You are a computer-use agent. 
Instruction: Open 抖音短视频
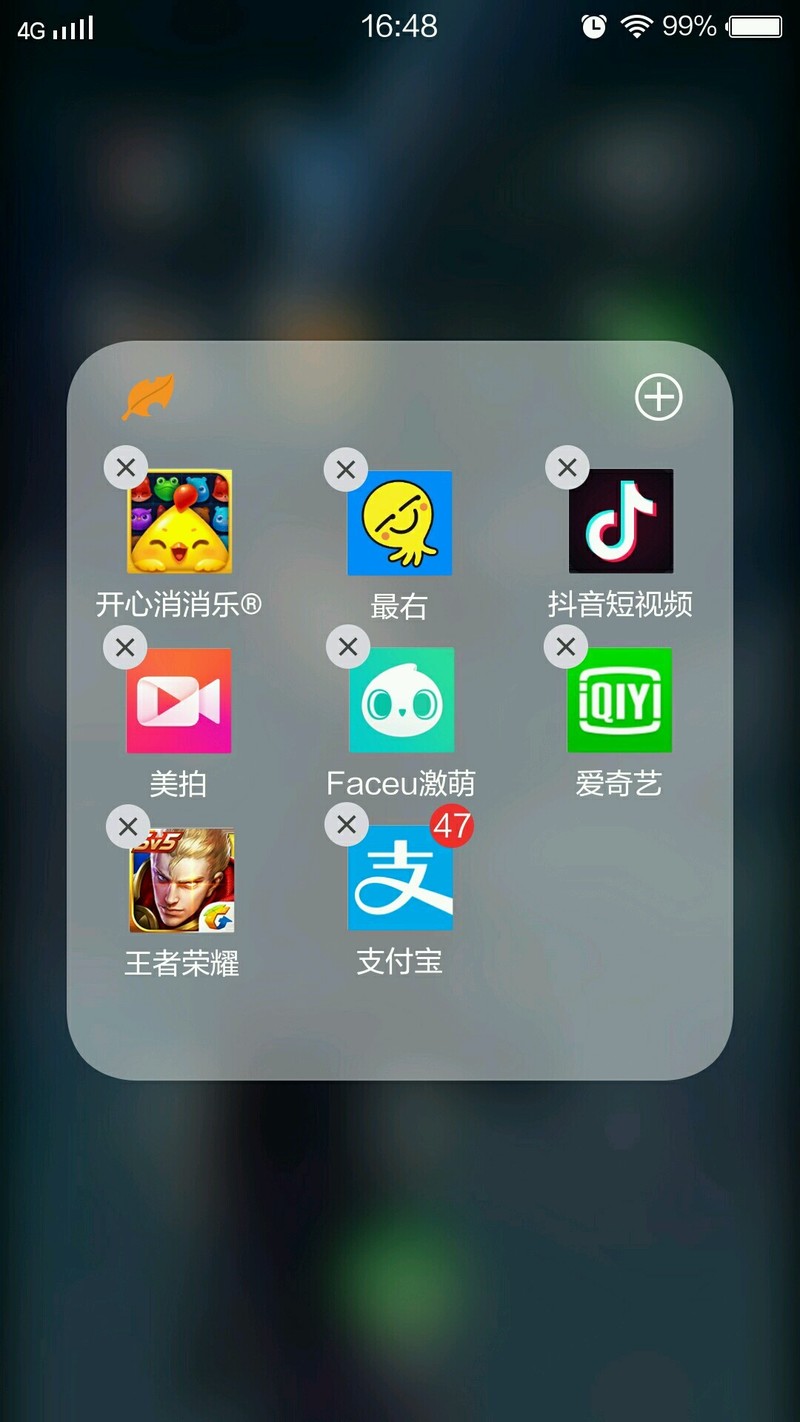tap(620, 522)
